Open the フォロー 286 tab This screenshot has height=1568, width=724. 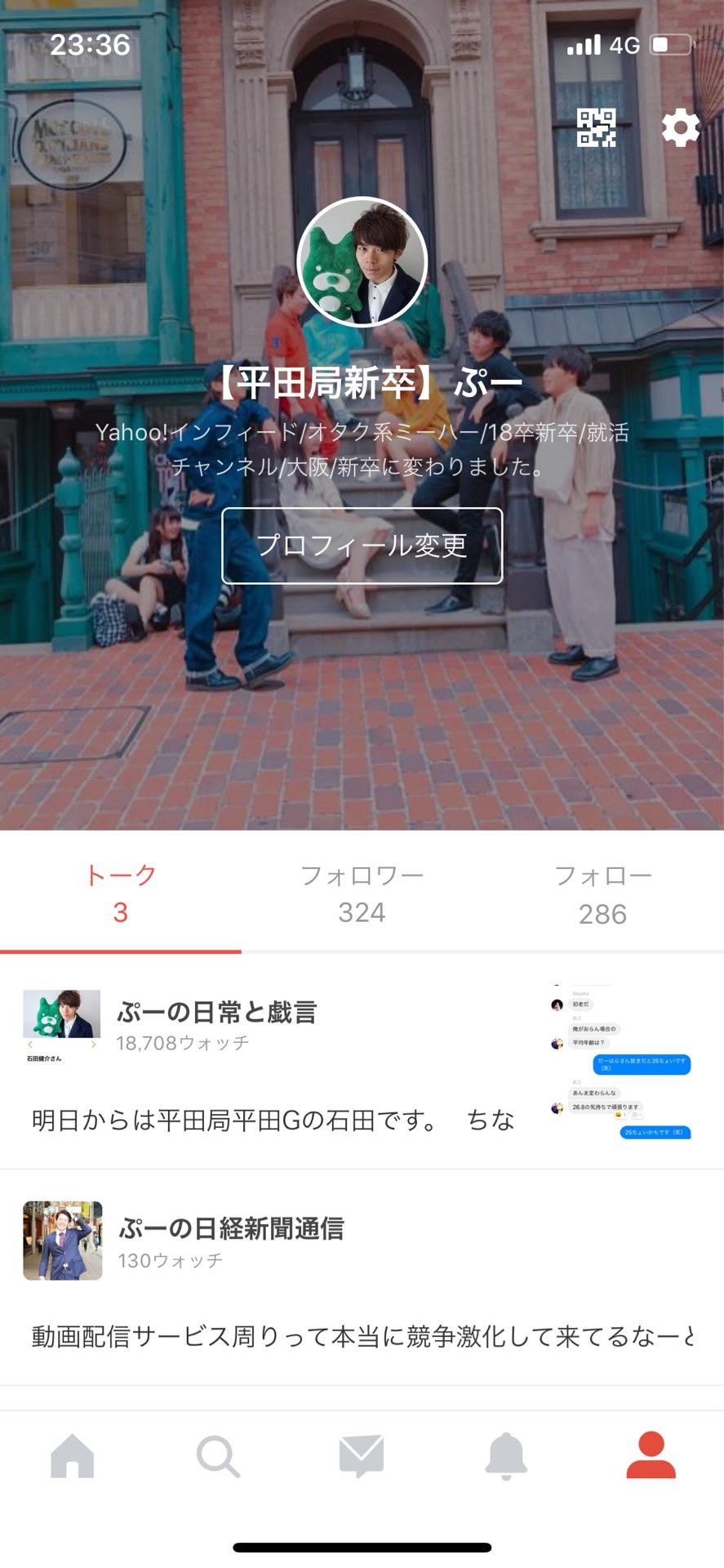click(602, 893)
